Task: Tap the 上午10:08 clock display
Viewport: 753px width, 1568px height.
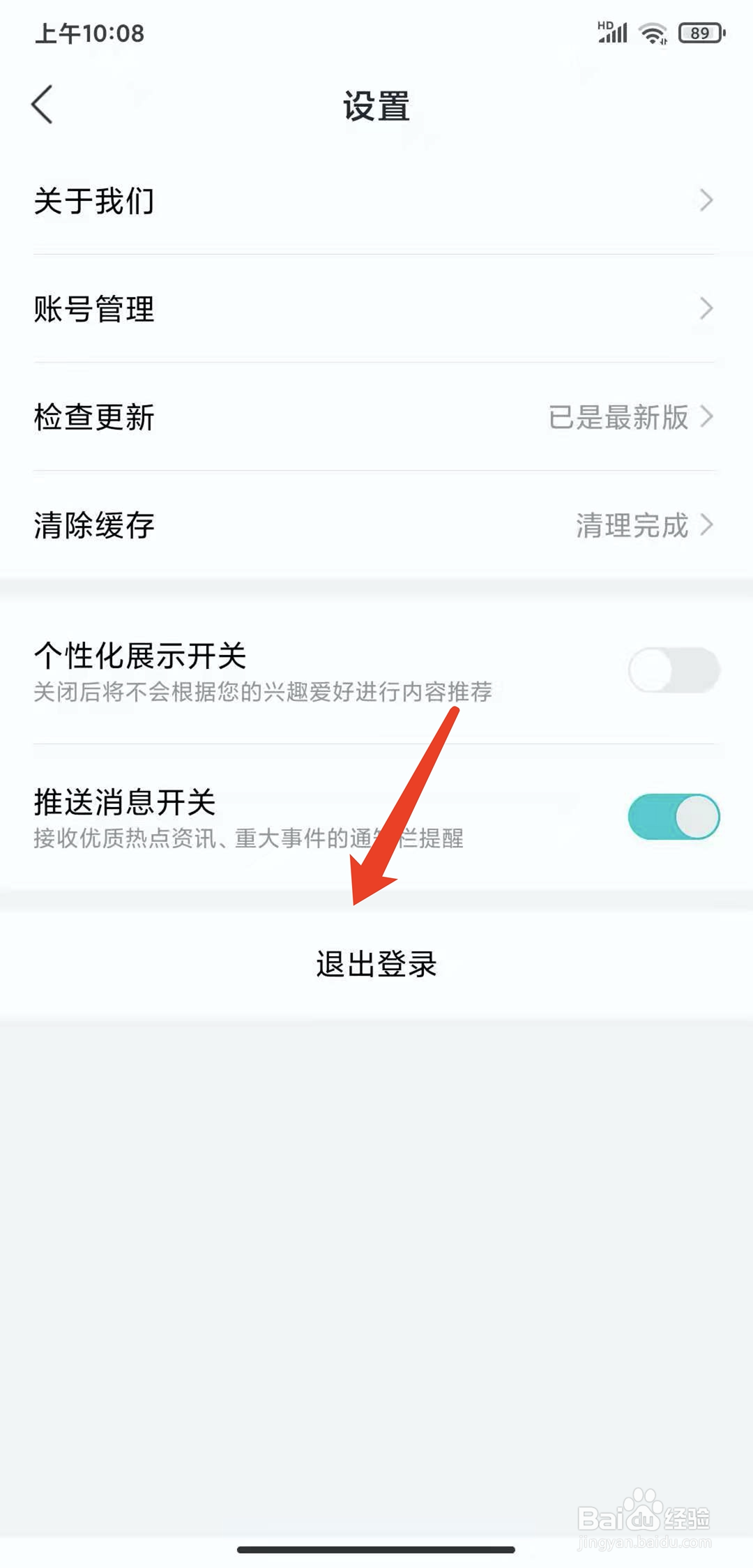Action: click(x=91, y=33)
